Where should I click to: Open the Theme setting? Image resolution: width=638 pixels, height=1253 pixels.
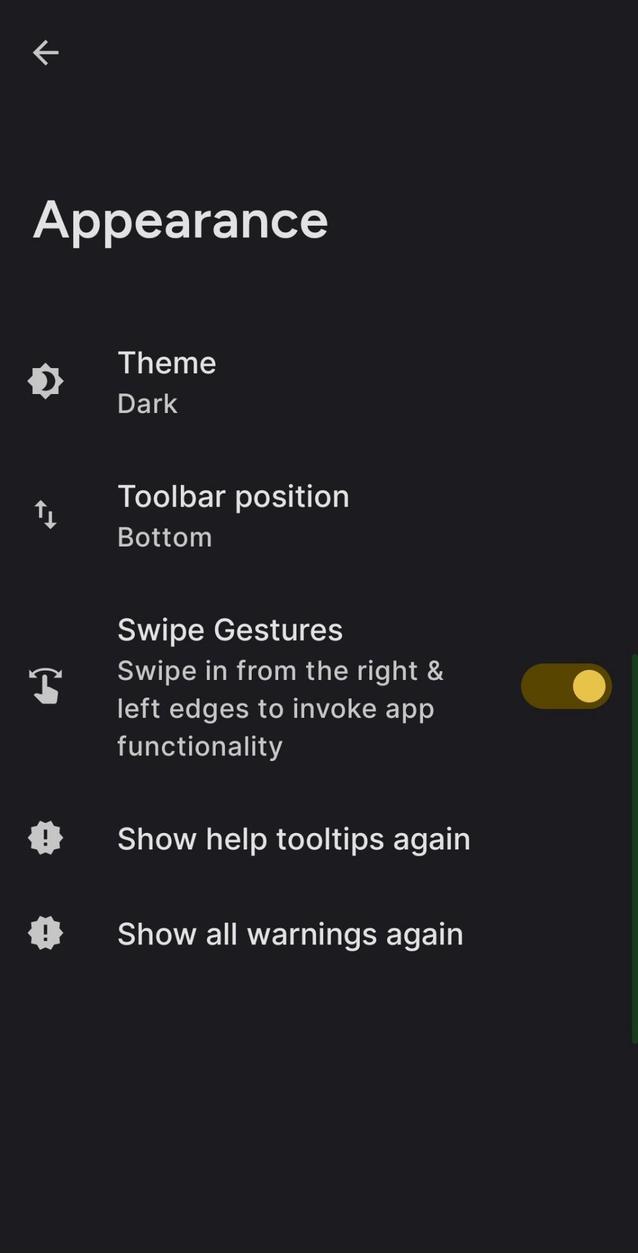click(x=167, y=382)
